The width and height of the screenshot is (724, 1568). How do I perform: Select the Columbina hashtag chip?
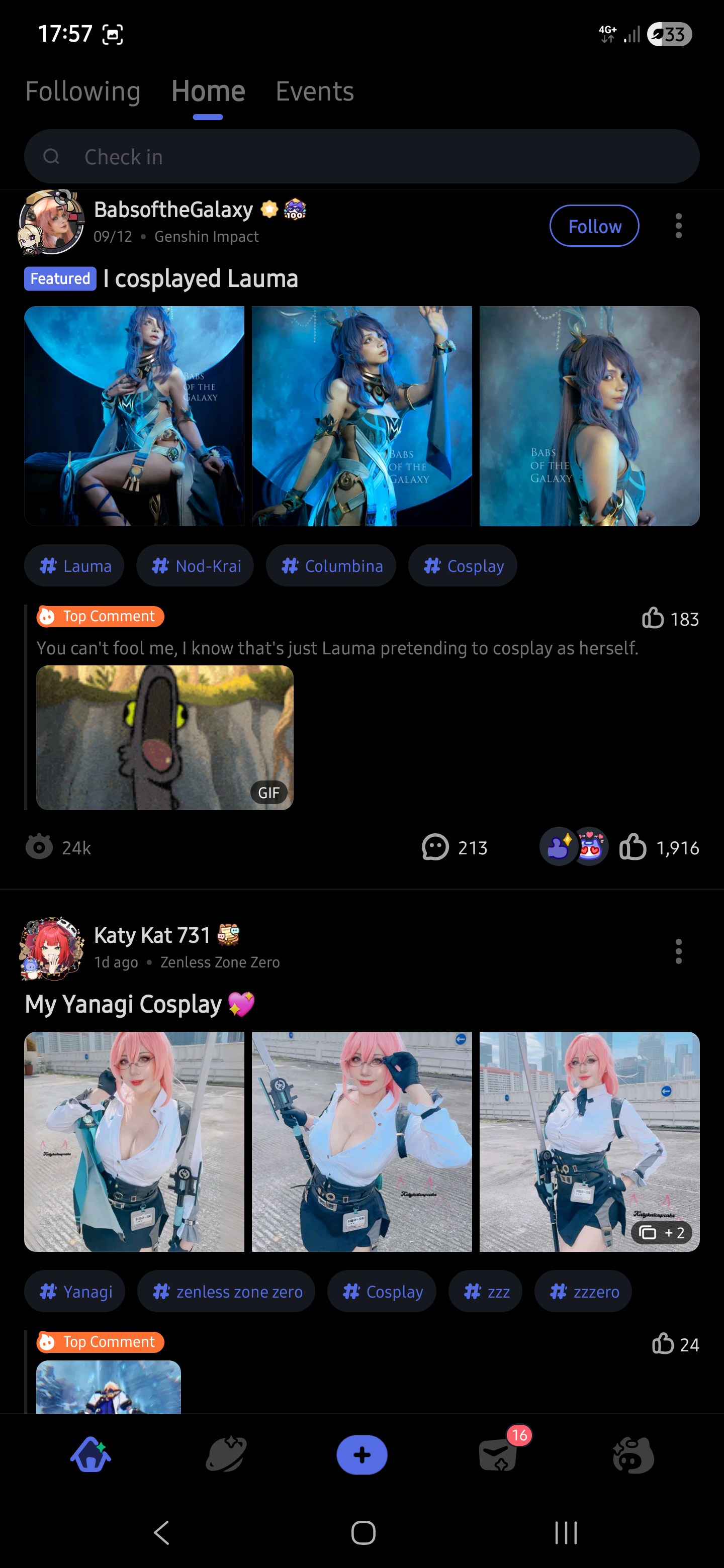331,566
